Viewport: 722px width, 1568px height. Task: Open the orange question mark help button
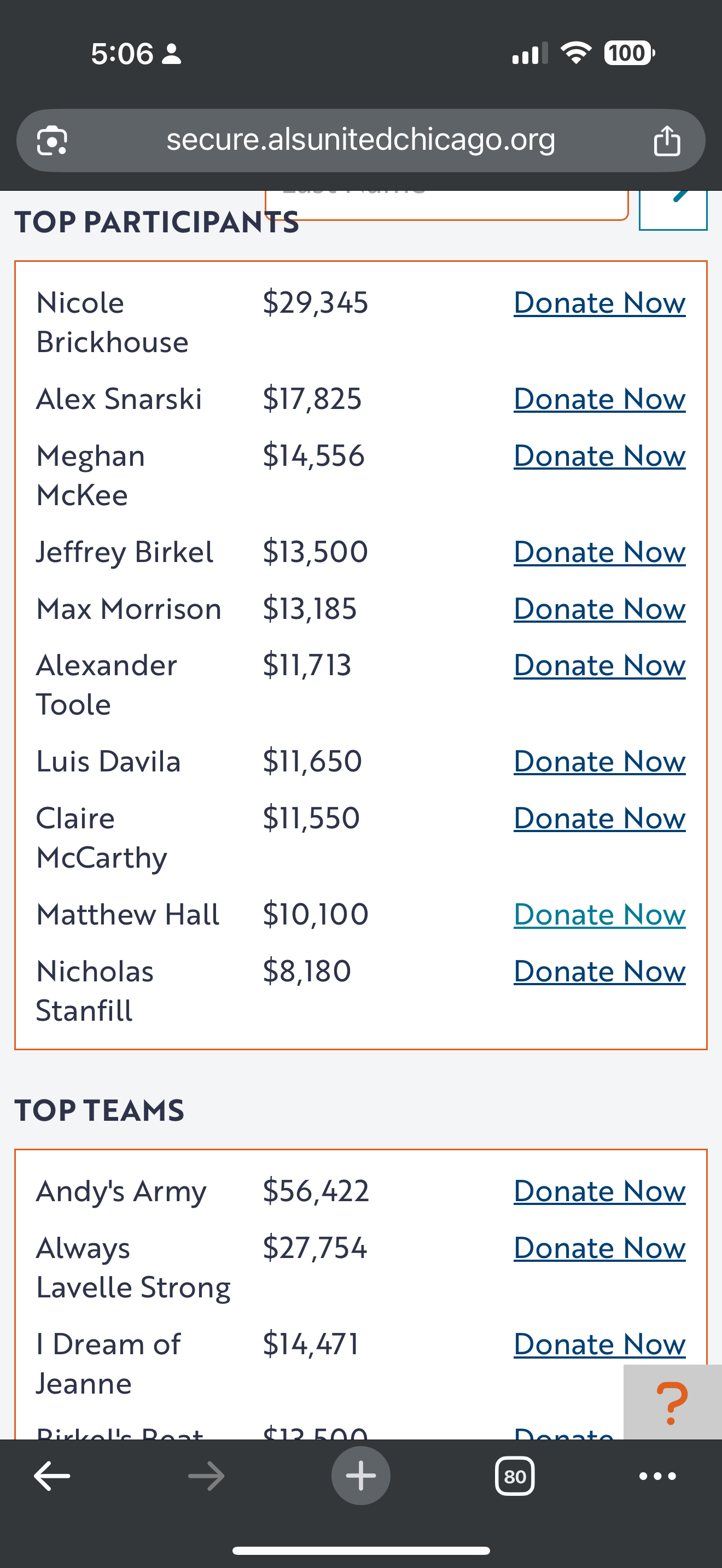(672, 1402)
